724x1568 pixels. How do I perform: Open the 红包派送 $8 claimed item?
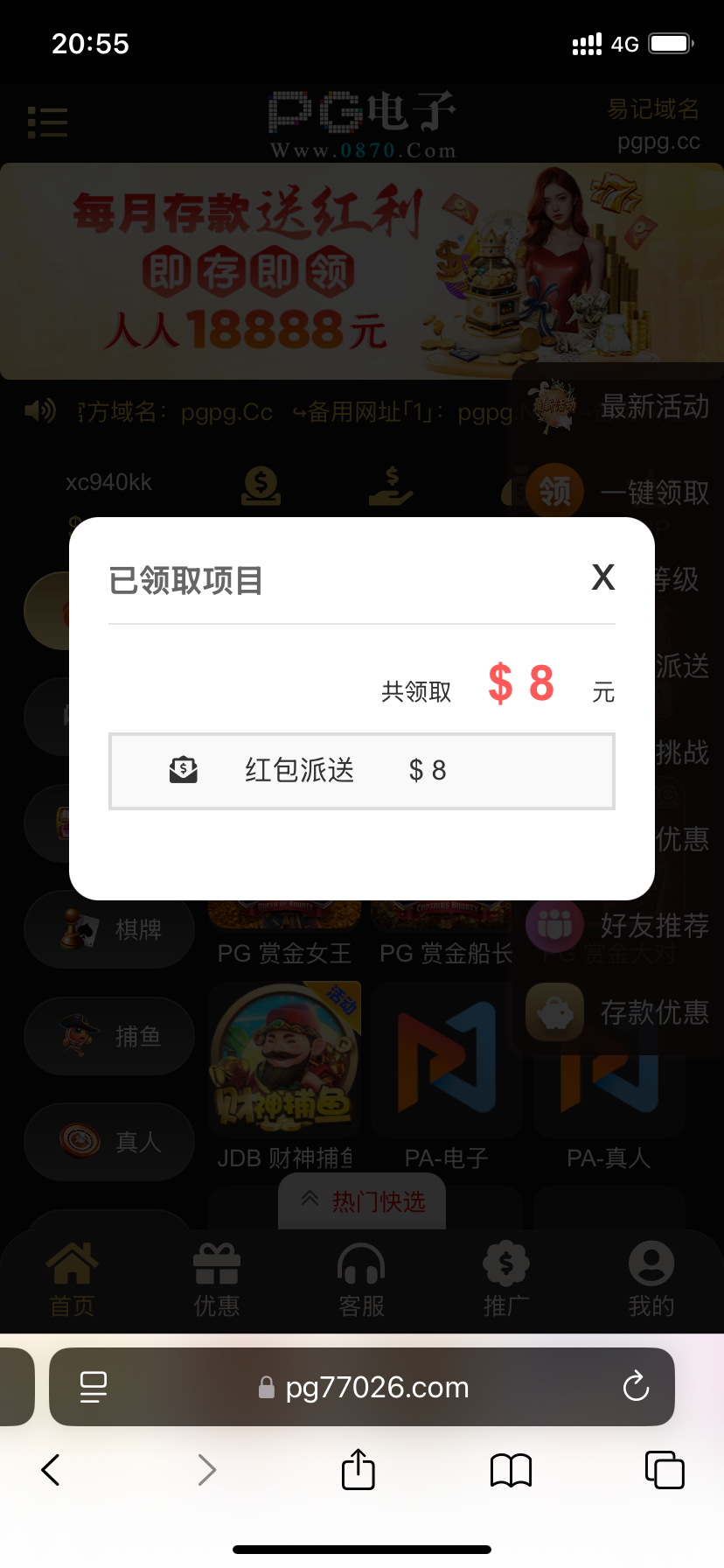(361, 771)
